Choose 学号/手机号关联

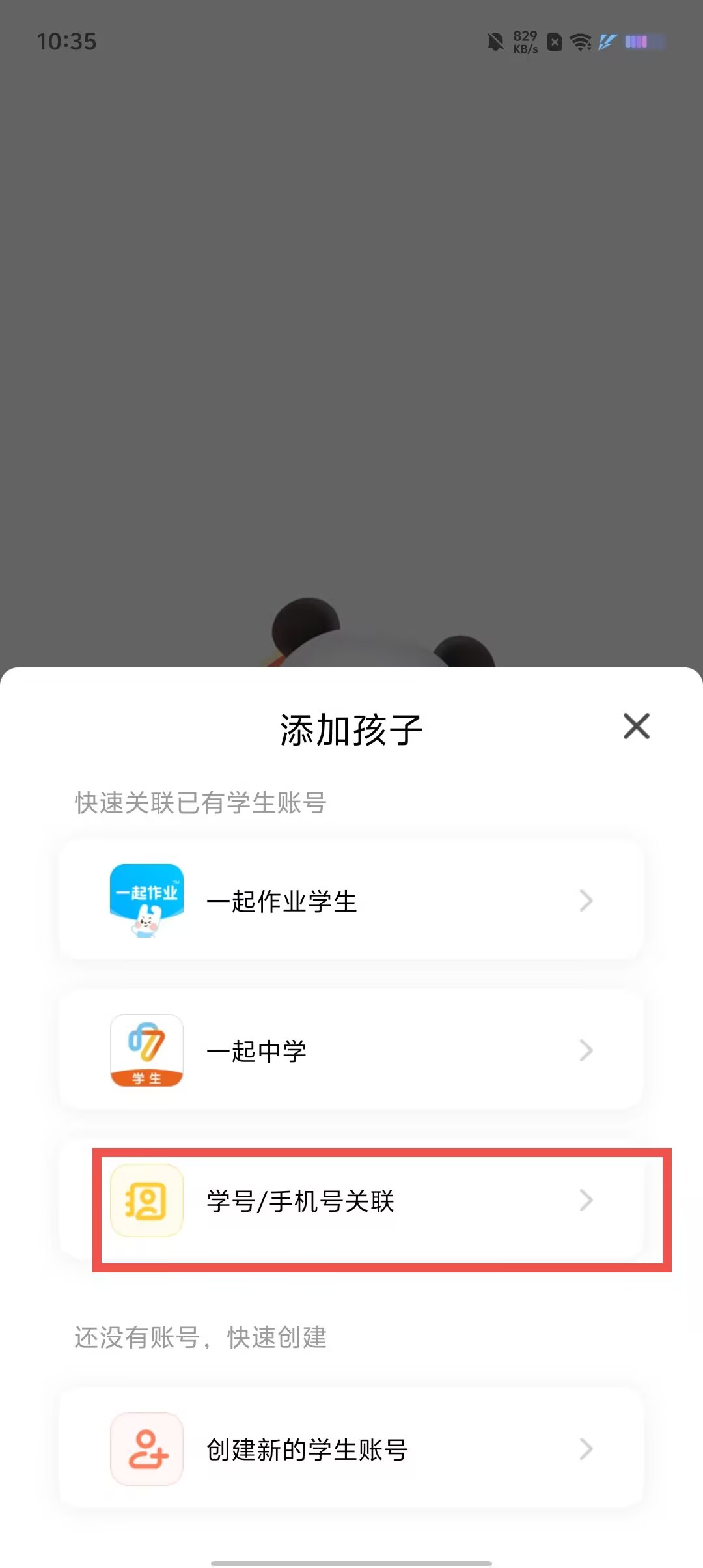[x=351, y=1200]
